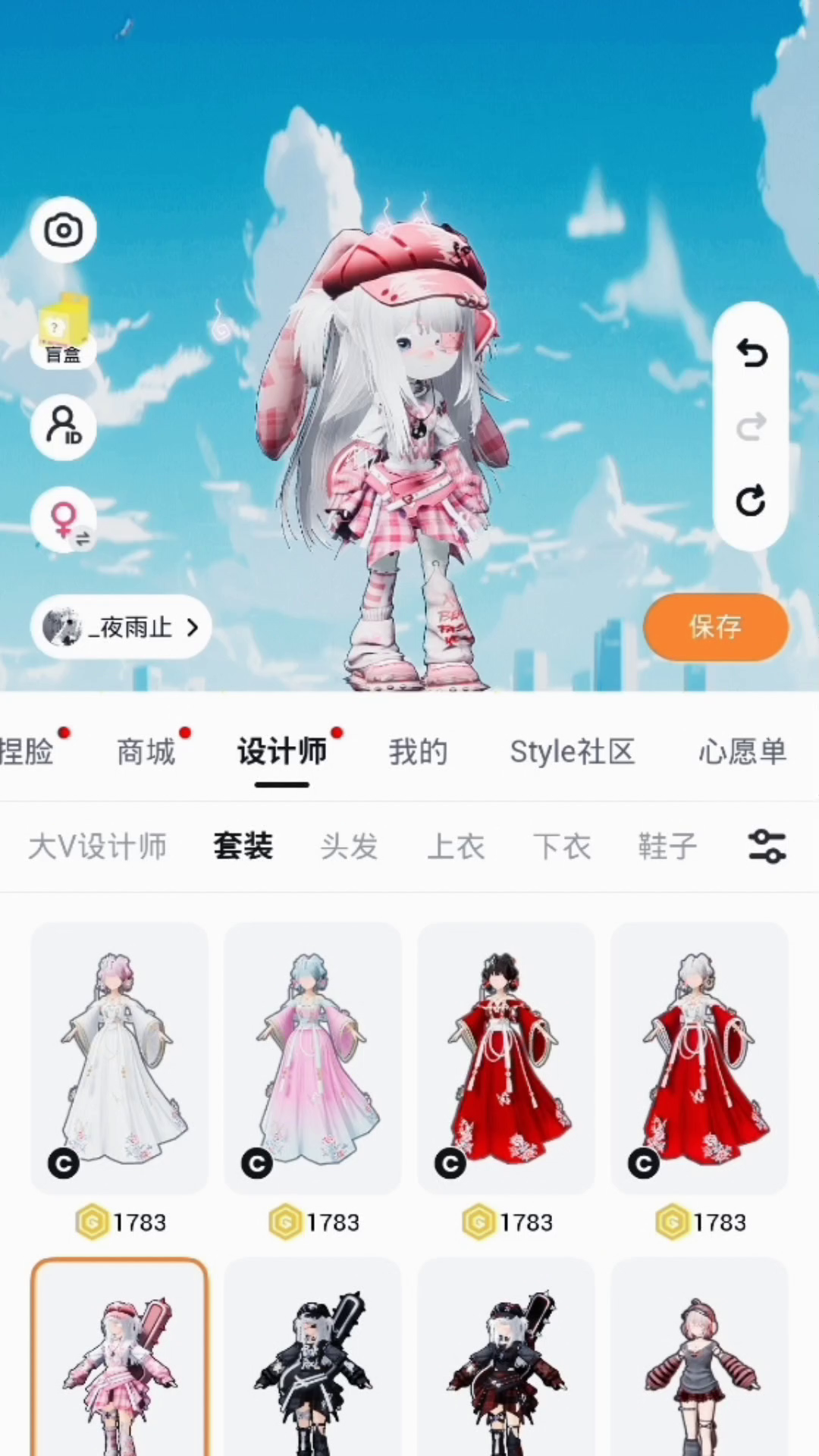
Task: Undo the last outfit change
Action: click(x=751, y=353)
